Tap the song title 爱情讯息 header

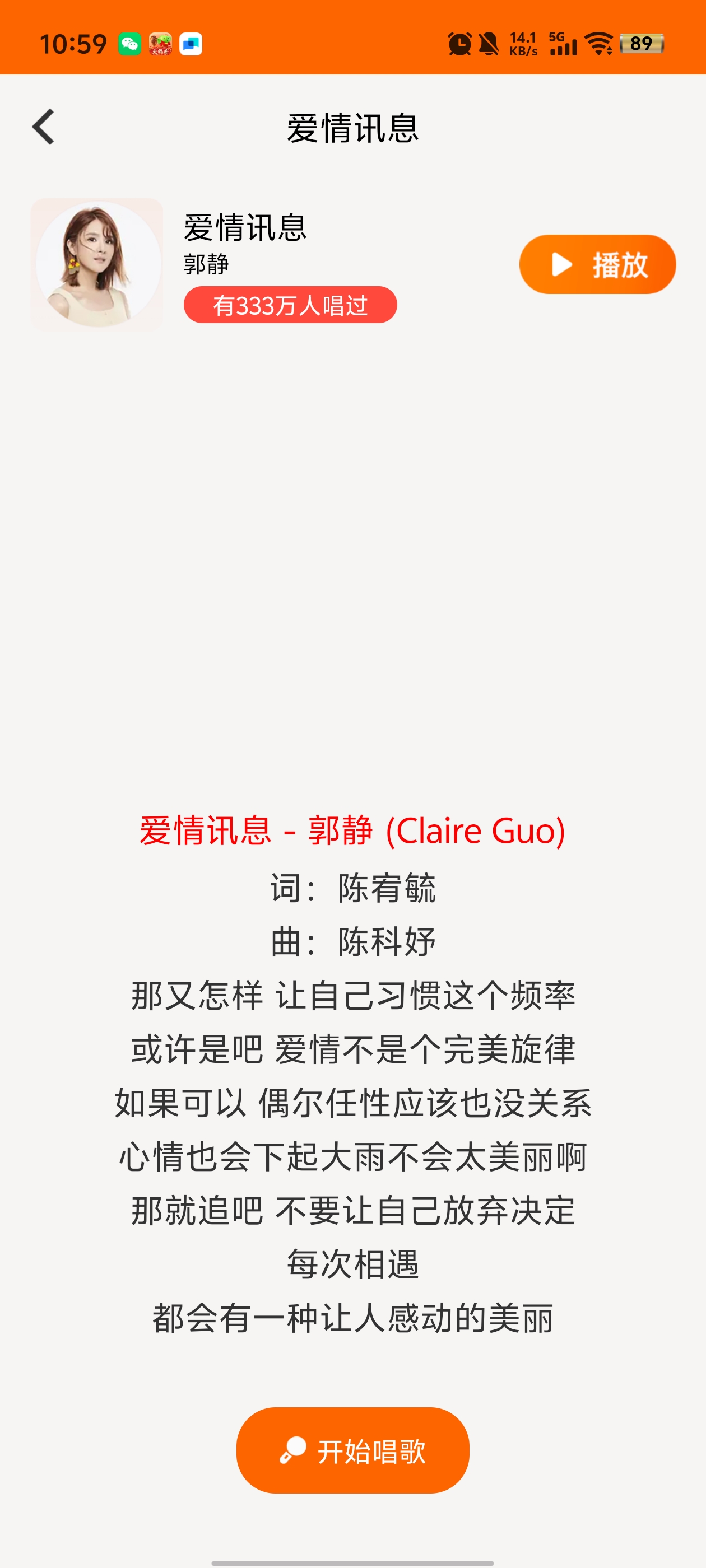coord(352,128)
